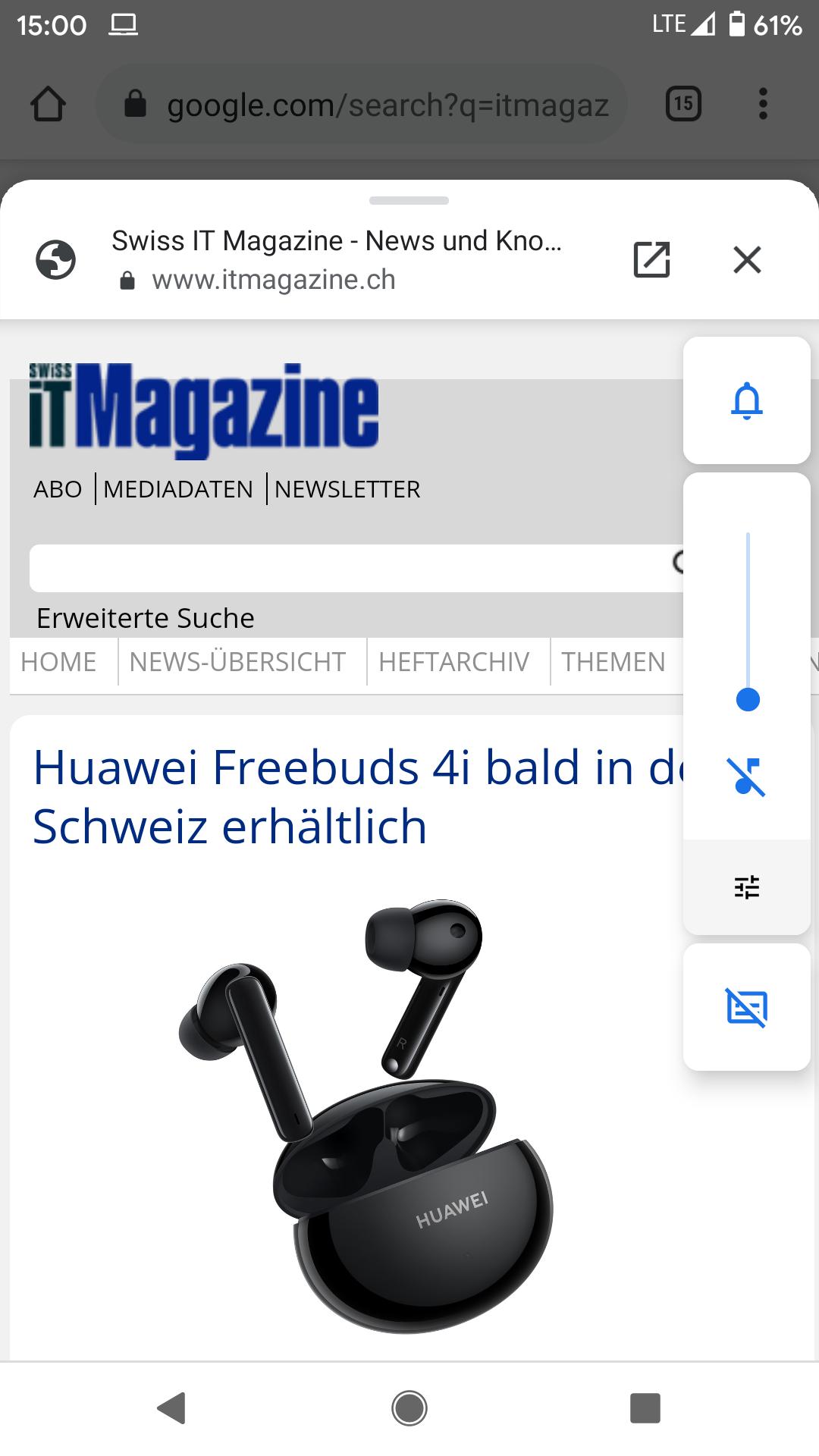Go to NEWS-ÜBERSICHT

tap(237, 662)
